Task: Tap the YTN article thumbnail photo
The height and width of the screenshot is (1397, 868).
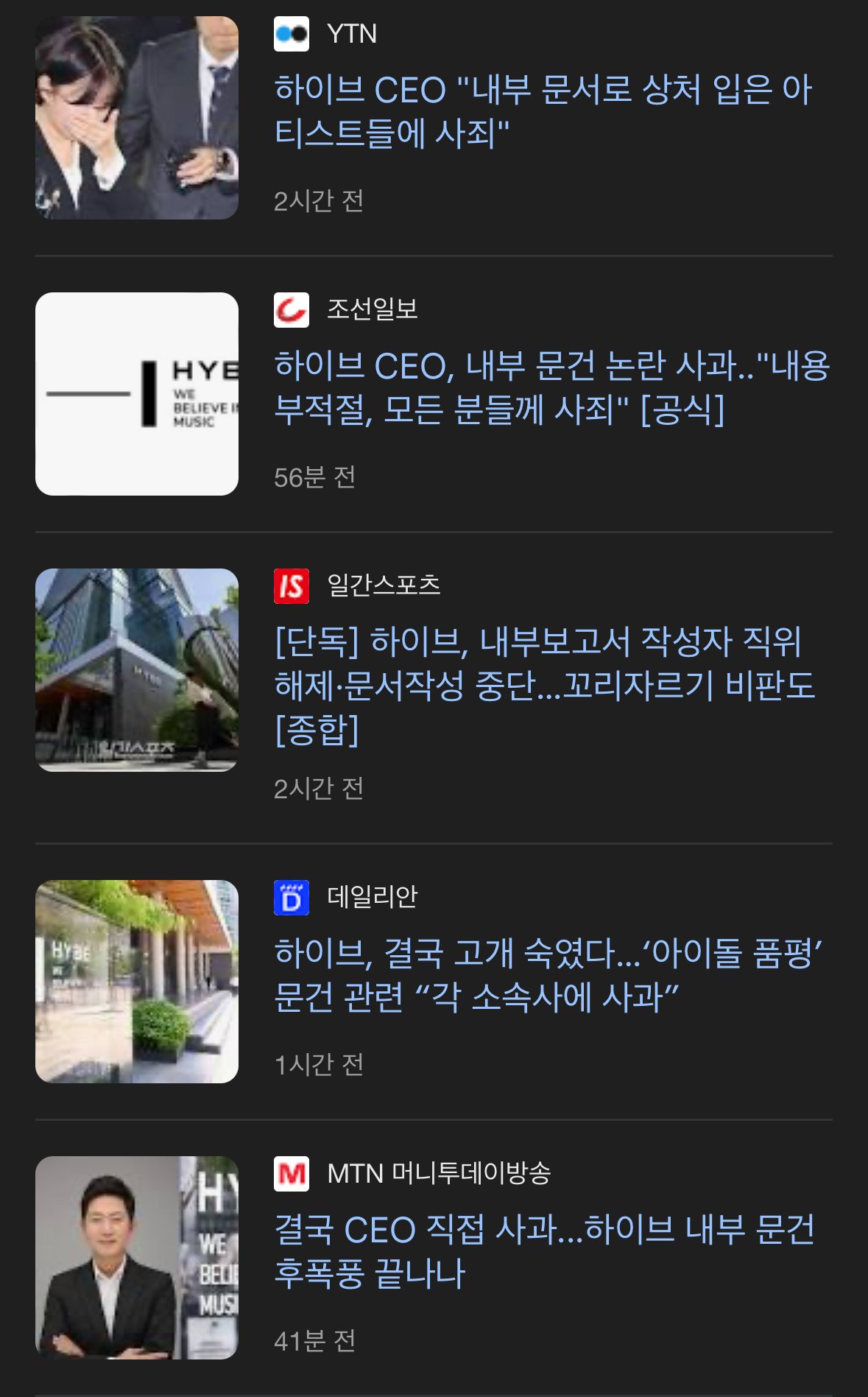Action: (137, 118)
